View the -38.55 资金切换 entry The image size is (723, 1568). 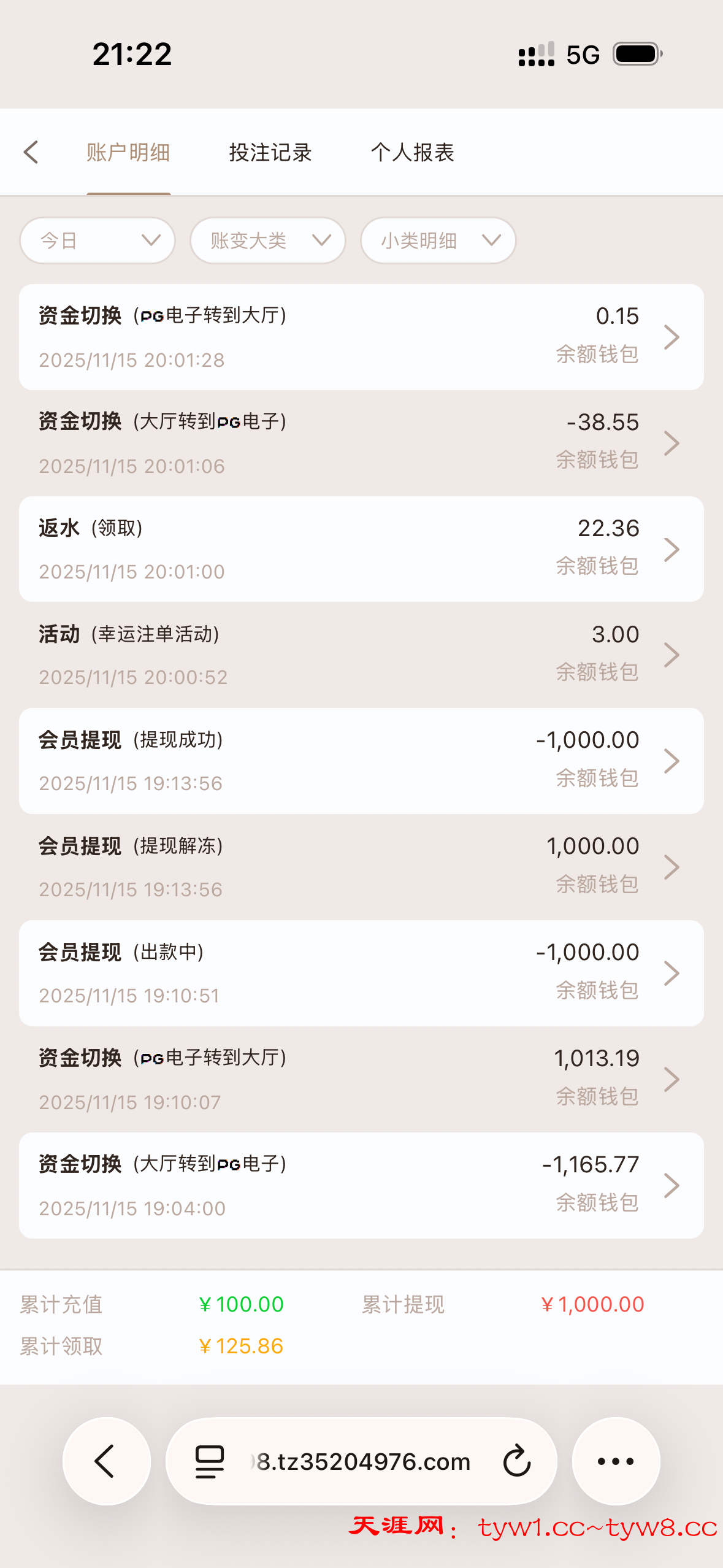361,443
